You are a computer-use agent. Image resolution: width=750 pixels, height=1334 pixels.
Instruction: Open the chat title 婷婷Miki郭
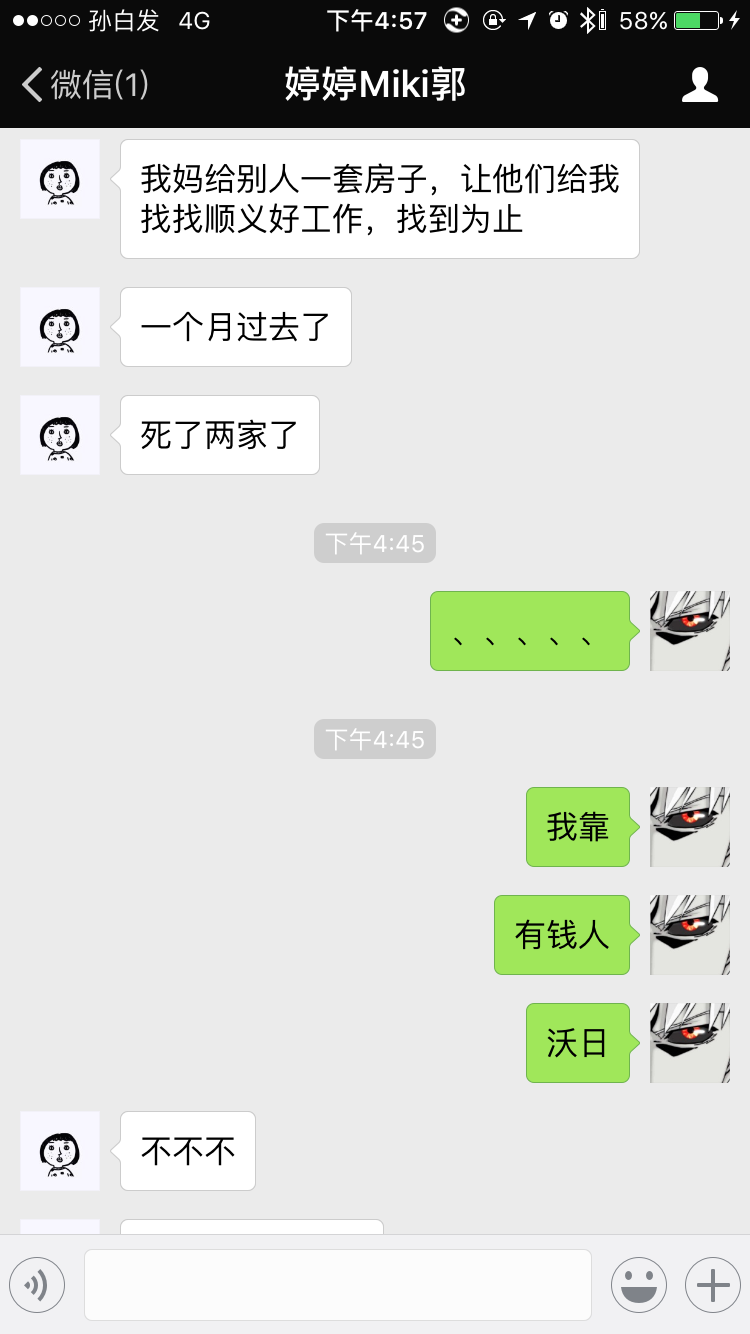375,85
